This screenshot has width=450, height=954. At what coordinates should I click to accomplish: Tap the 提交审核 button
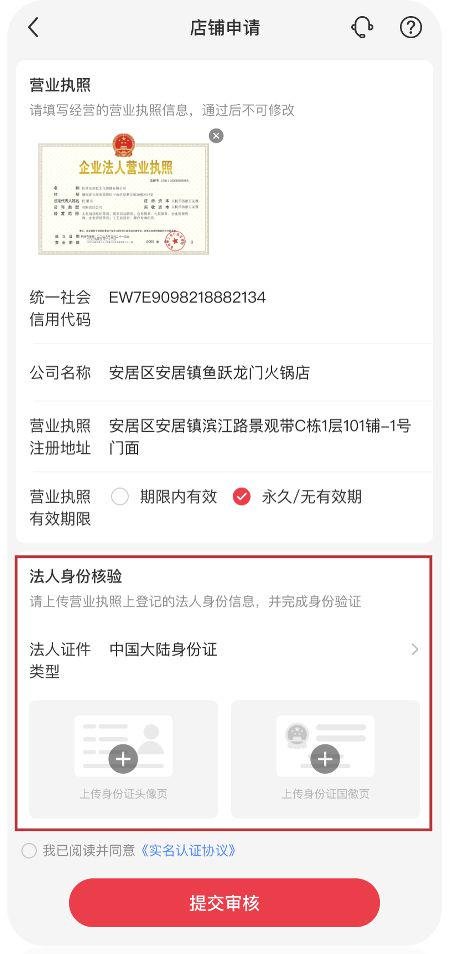coord(224,903)
